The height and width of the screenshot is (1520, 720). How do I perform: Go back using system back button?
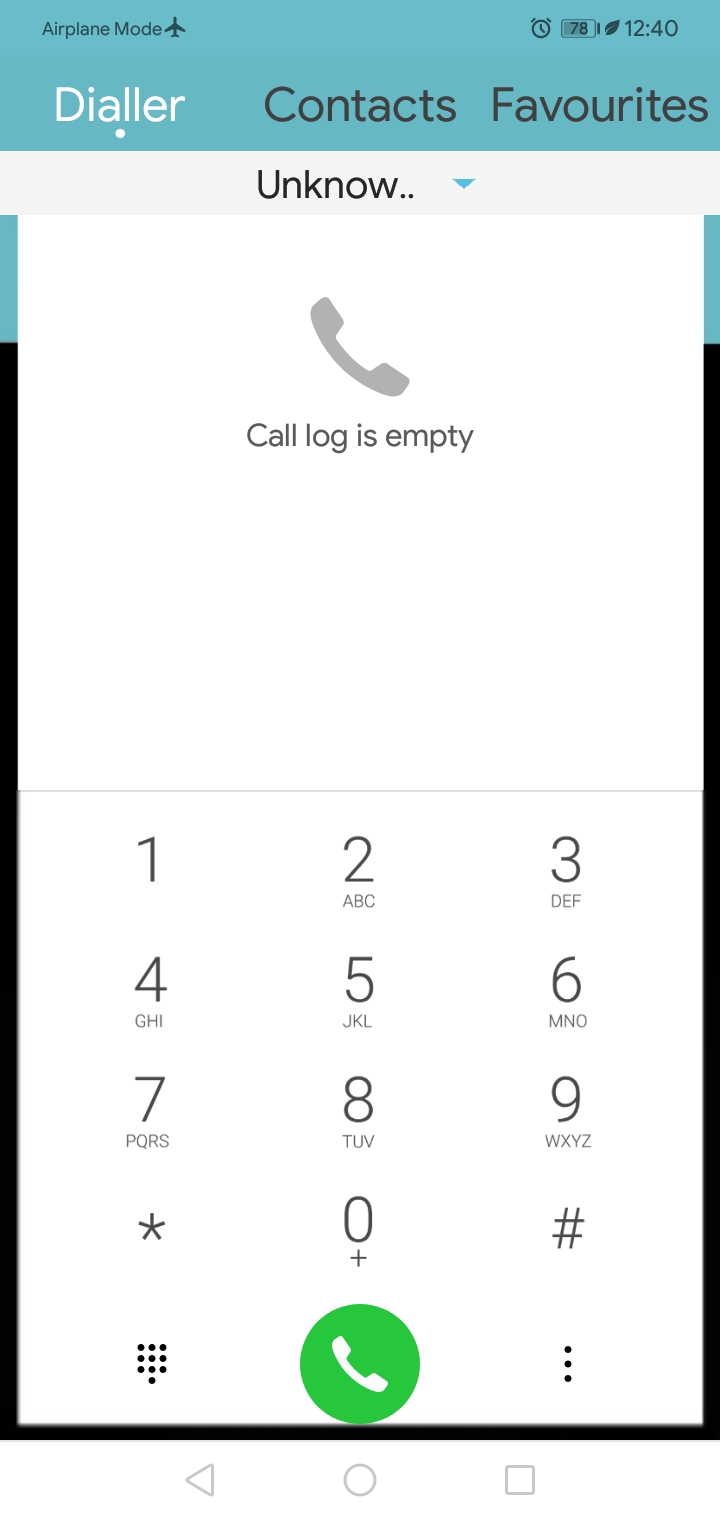point(200,1480)
